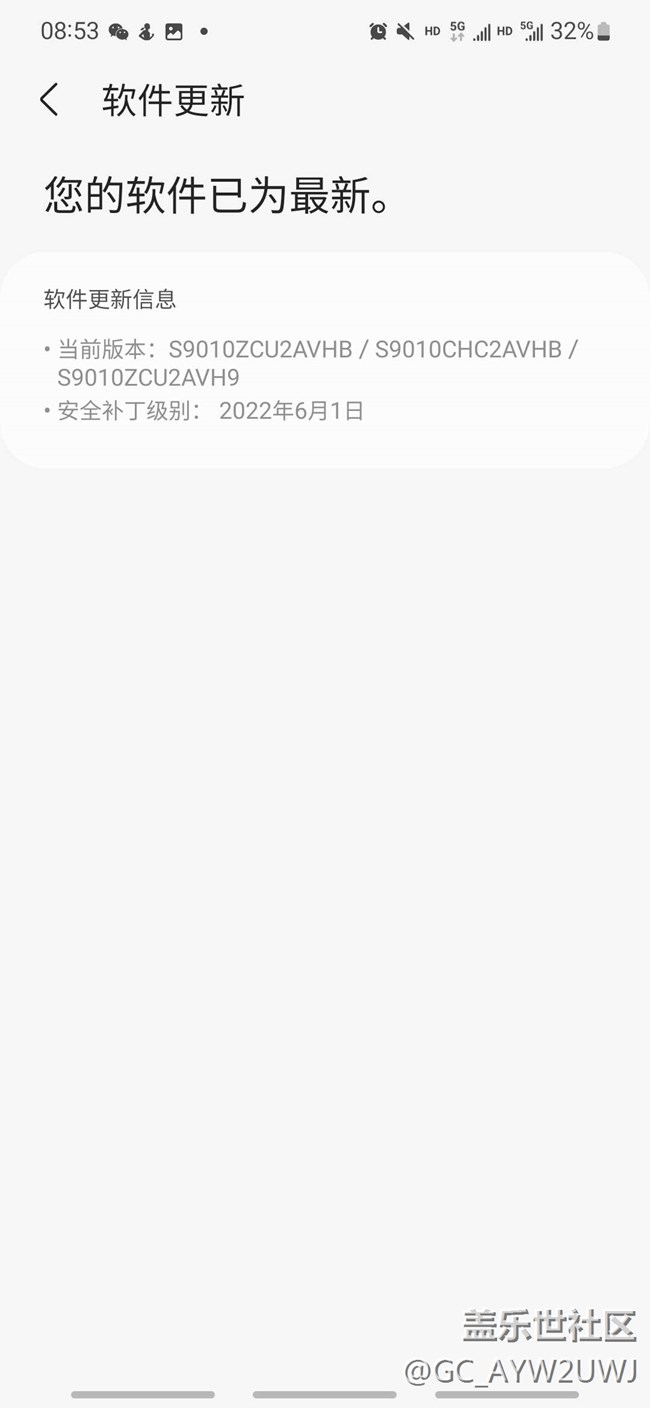Image resolution: width=650 pixels, height=1408 pixels.
Task: Go back from the 软件更新 screen
Action: click(x=49, y=100)
